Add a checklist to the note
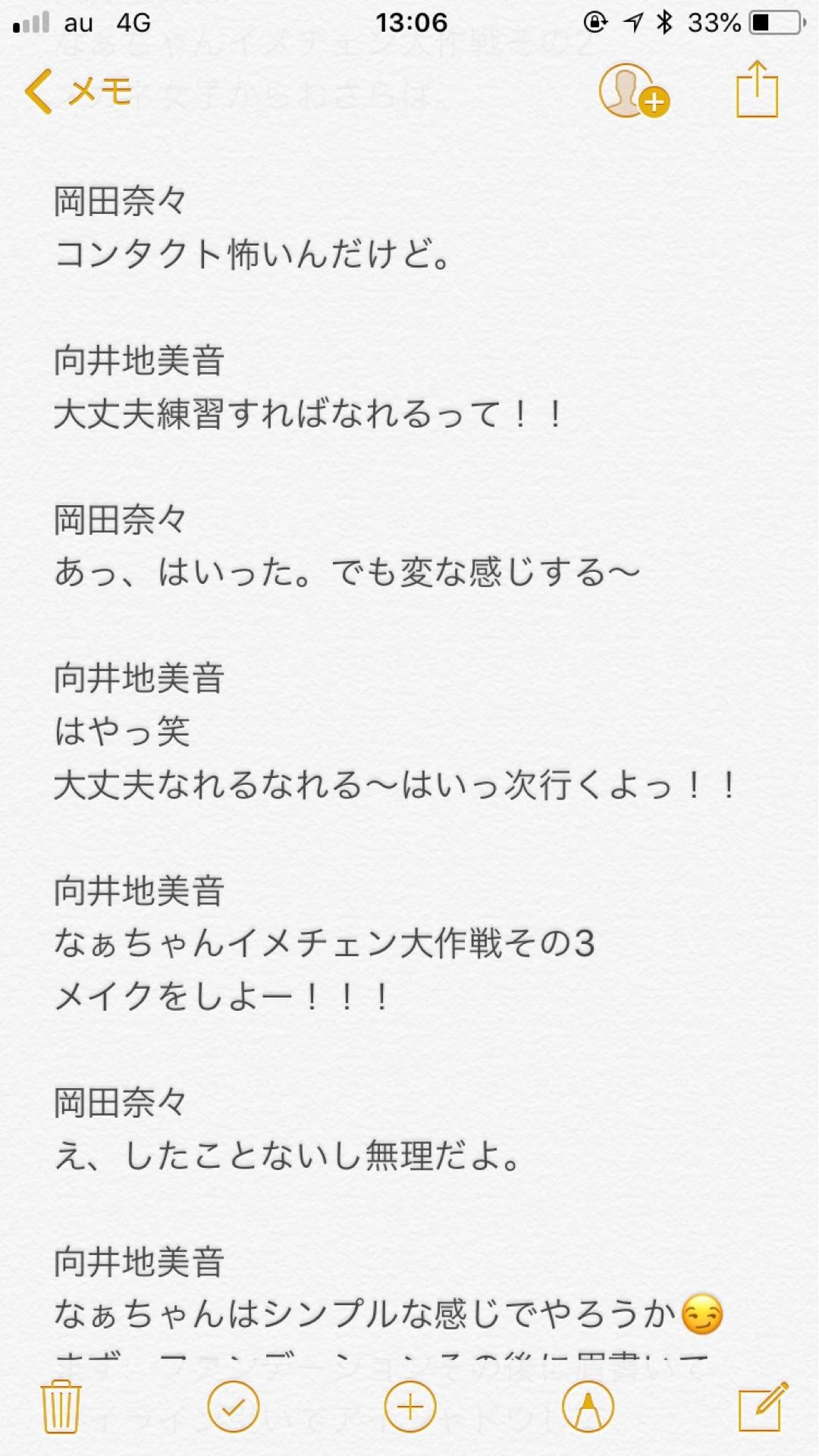819x1456 pixels. pos(234,1407)
